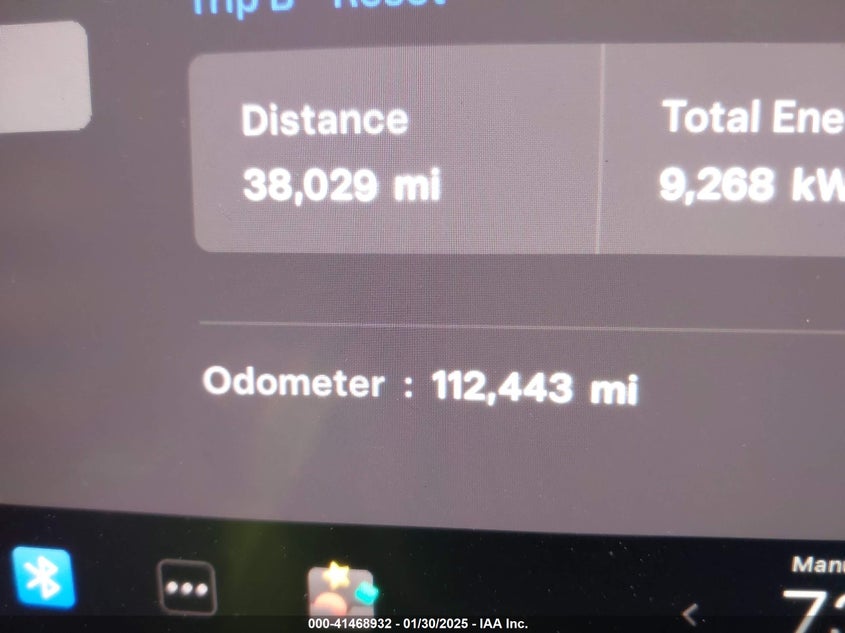Open the Bluetooth app

click(x=43, y=580)
